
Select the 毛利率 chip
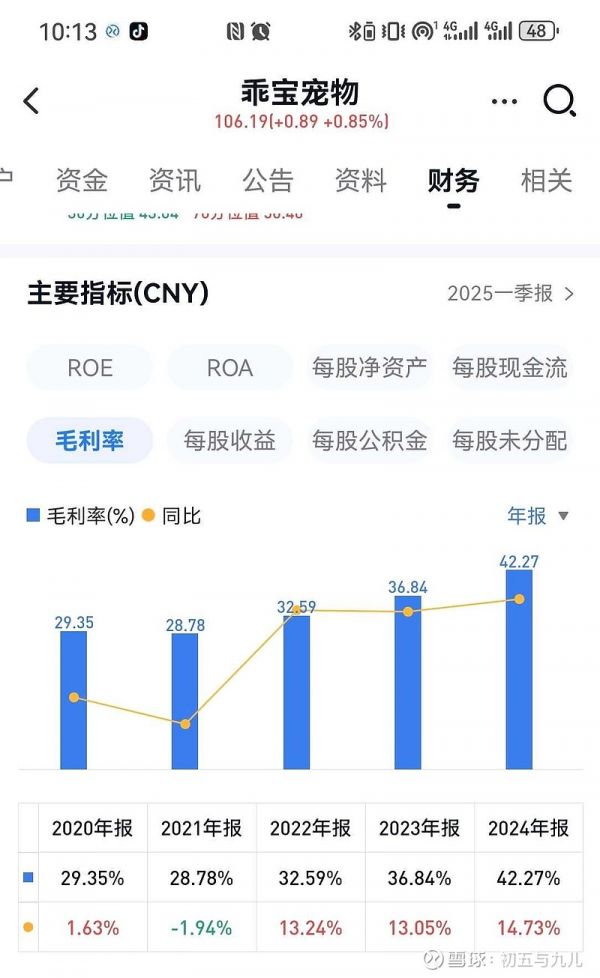pyautogui.click(x=90, y=441)
